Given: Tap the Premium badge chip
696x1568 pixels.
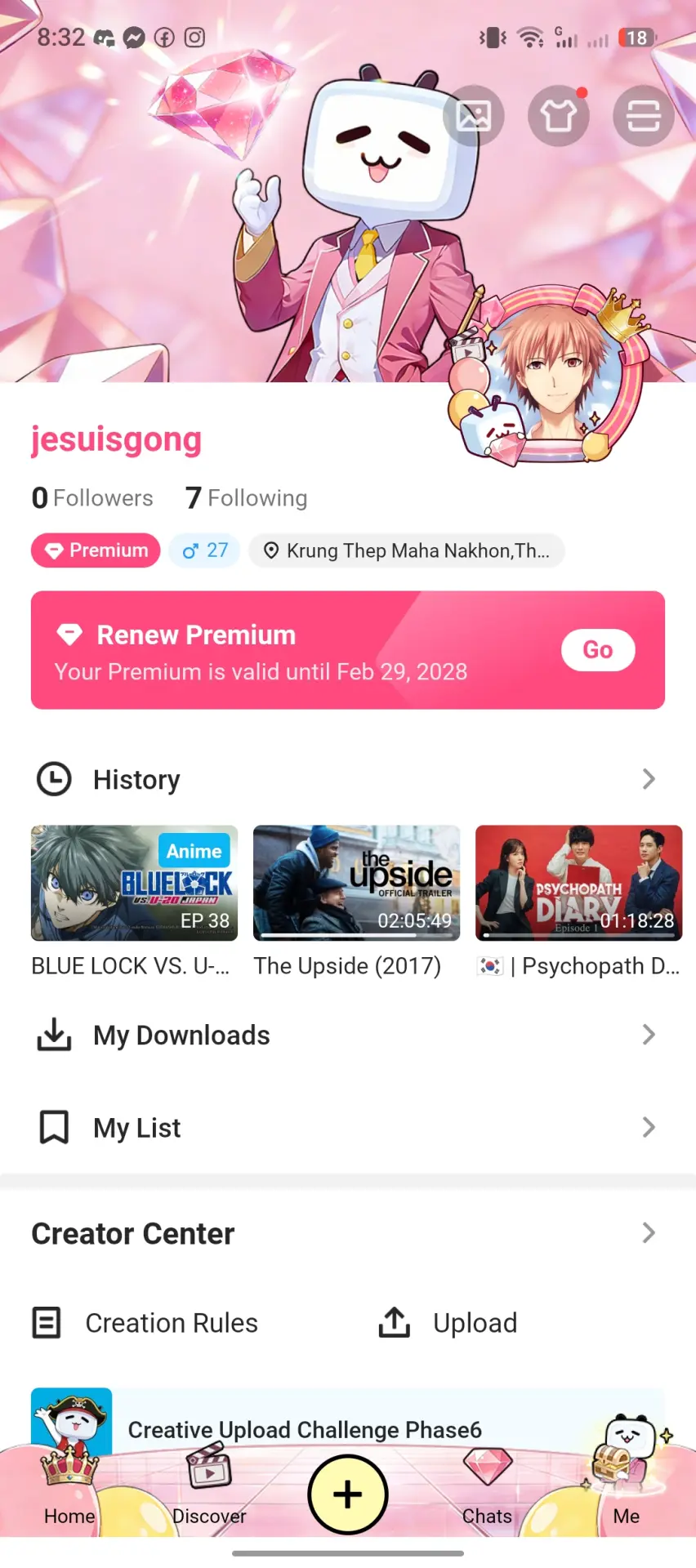Looking at the screenshot, I should pyautogui.click(x=96, y=550).
